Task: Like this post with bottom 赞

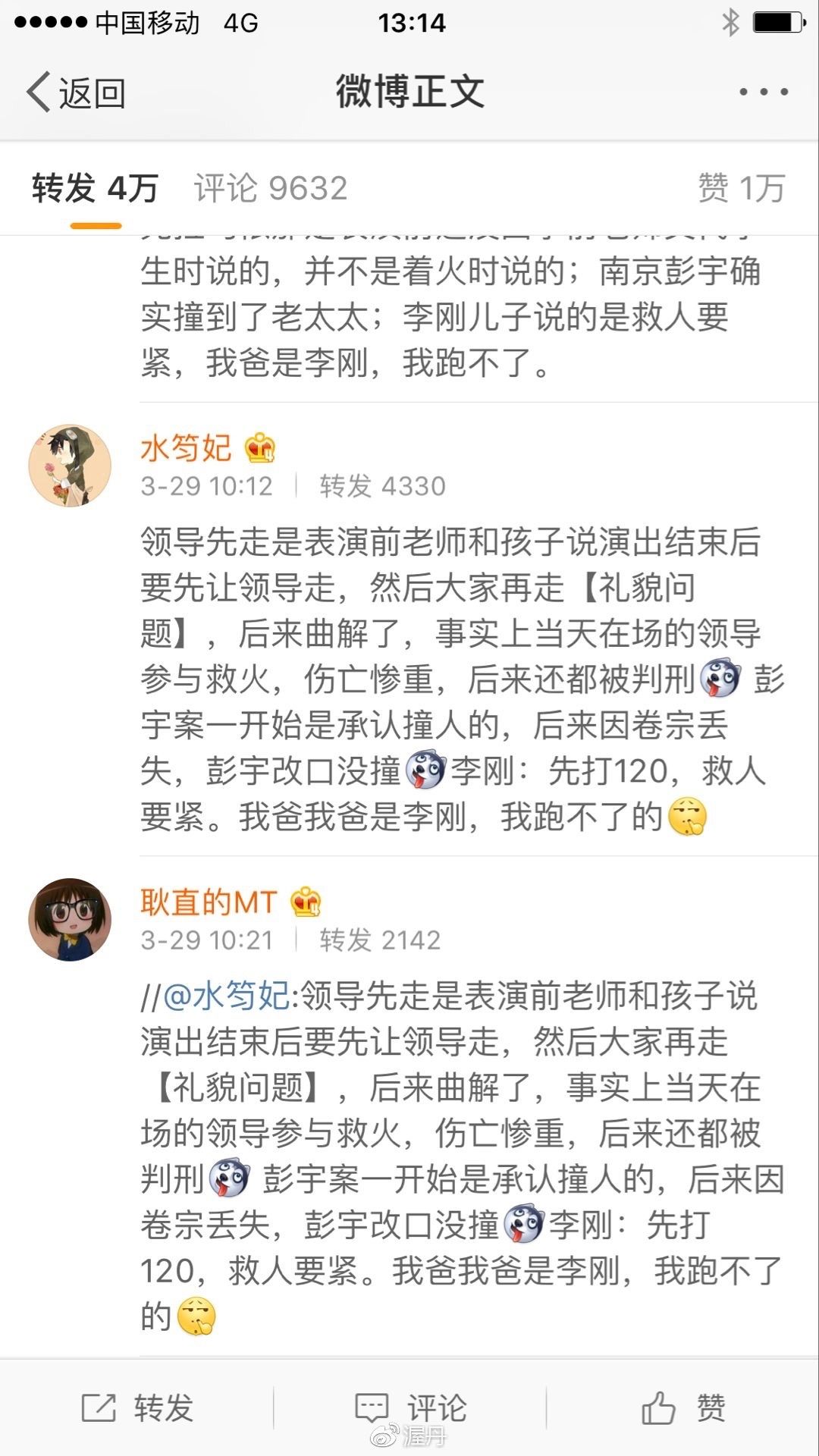Action: 683,1408
